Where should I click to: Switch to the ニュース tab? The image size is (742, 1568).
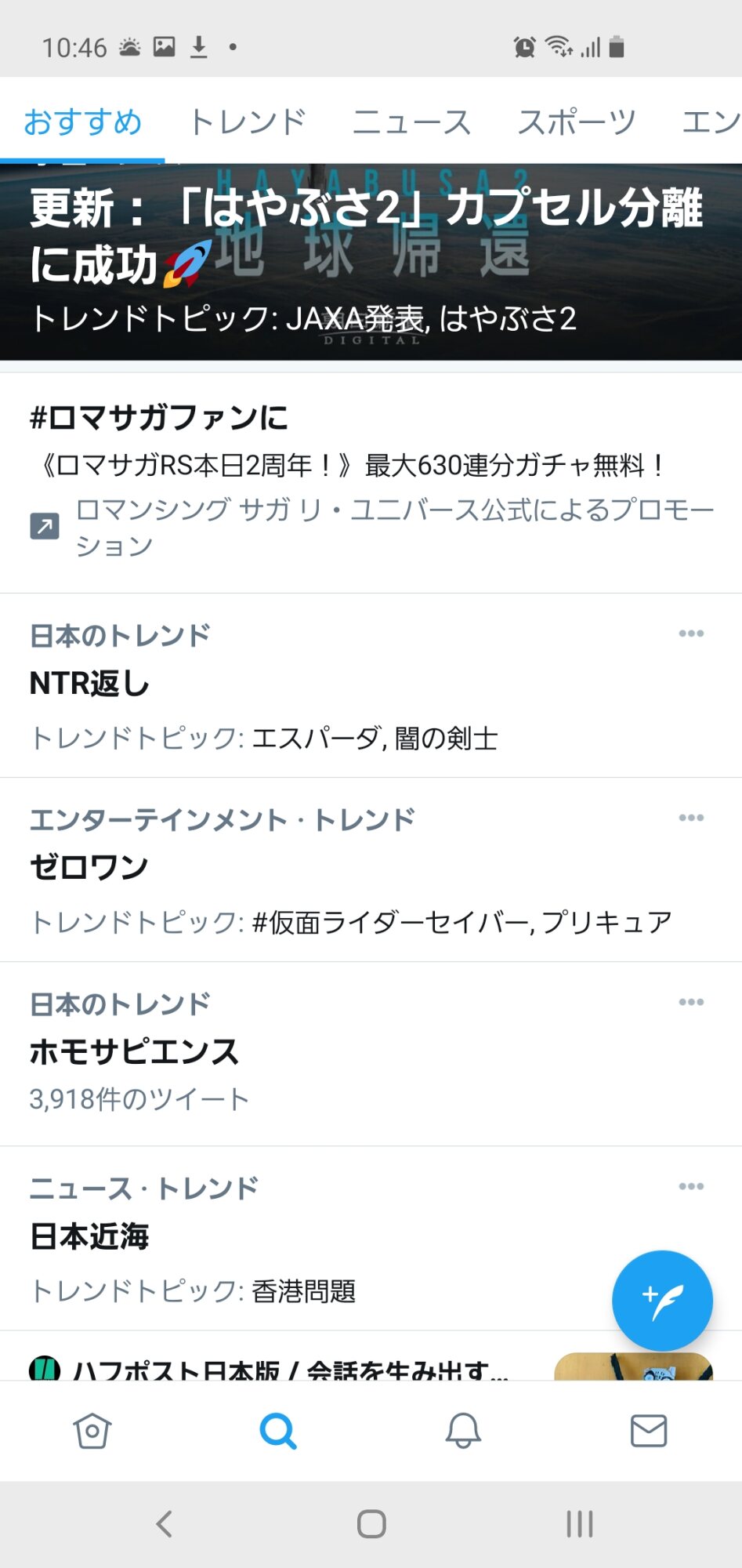click(412, 122)
